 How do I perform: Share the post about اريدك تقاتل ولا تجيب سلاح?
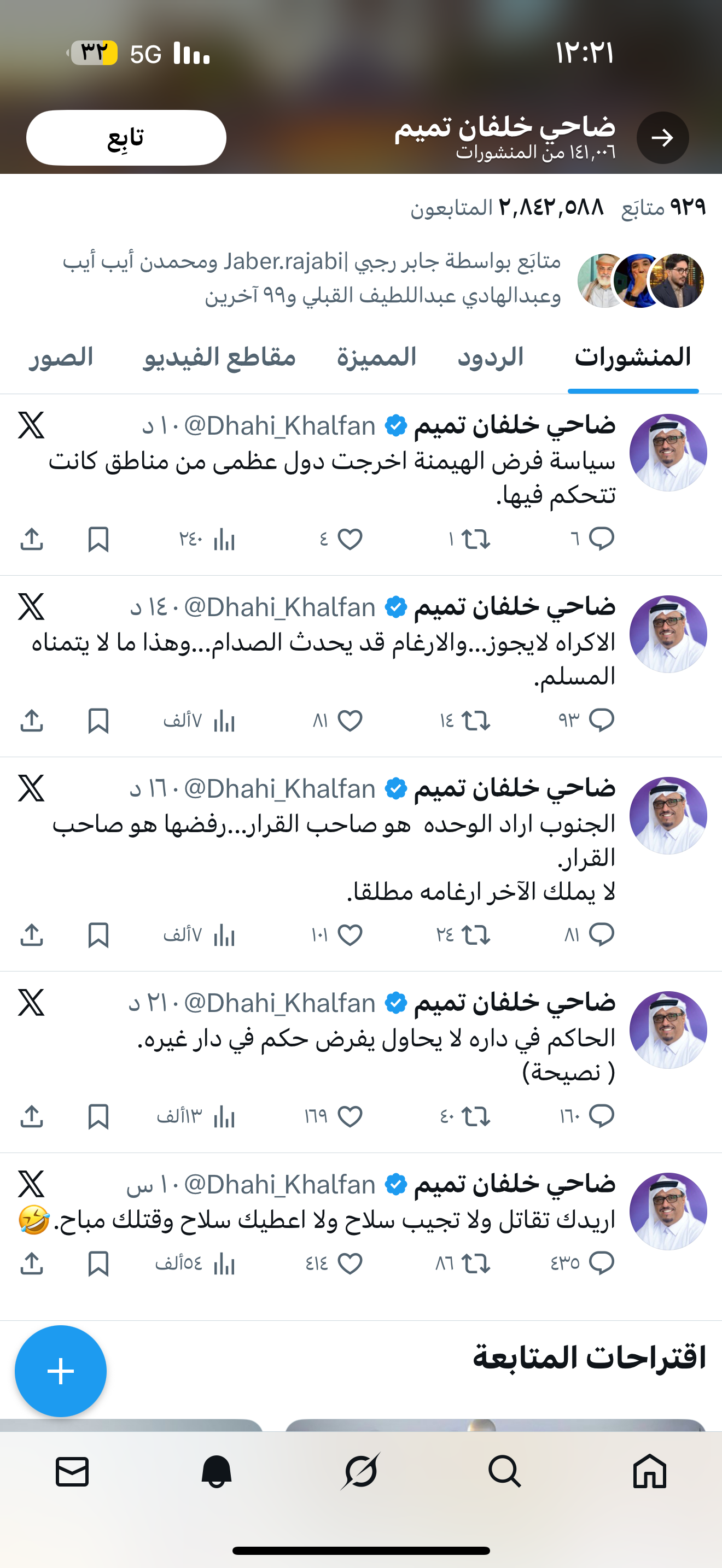click(x=32, y=1264)
